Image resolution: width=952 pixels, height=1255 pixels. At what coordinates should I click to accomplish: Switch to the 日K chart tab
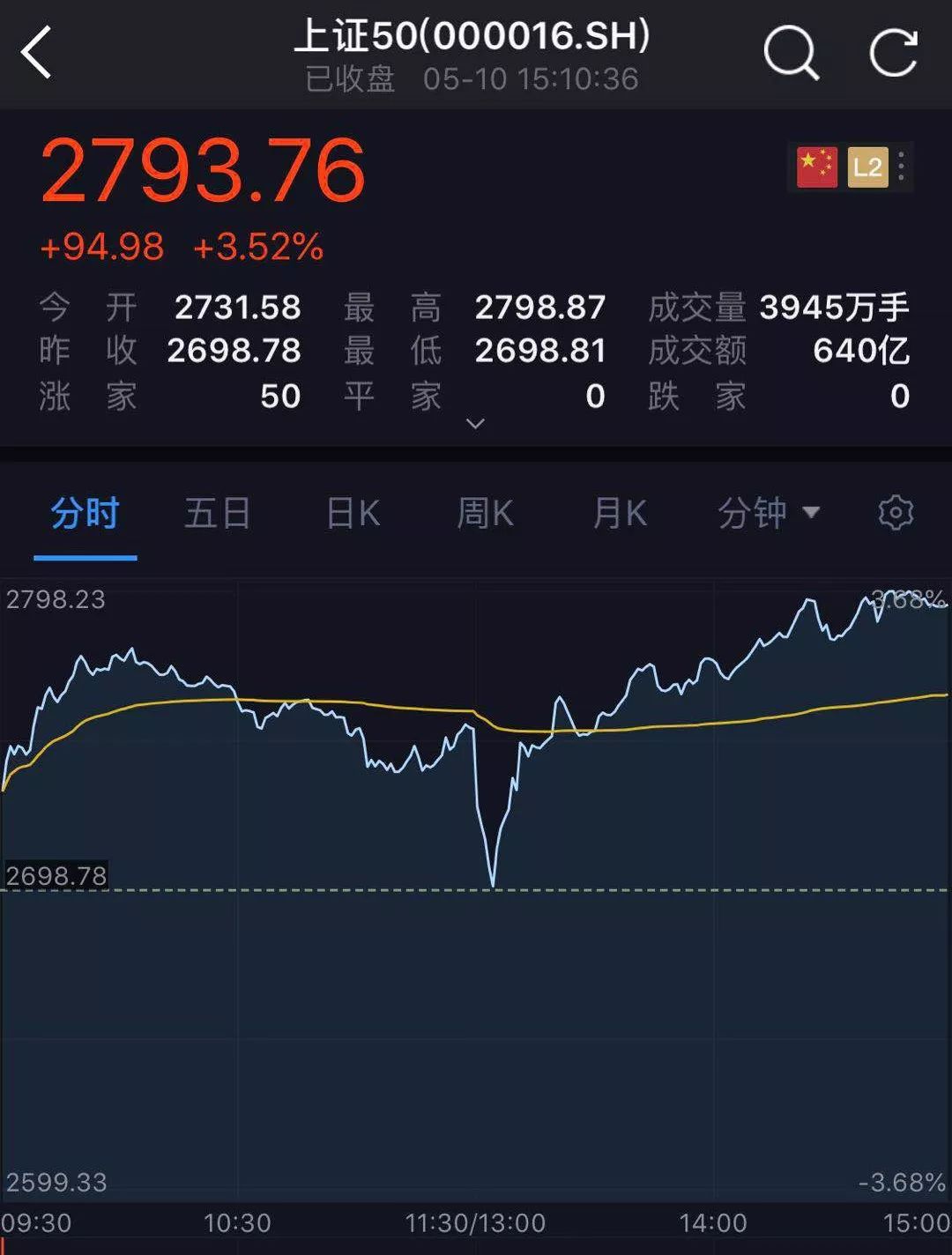[x=353, y=513]
